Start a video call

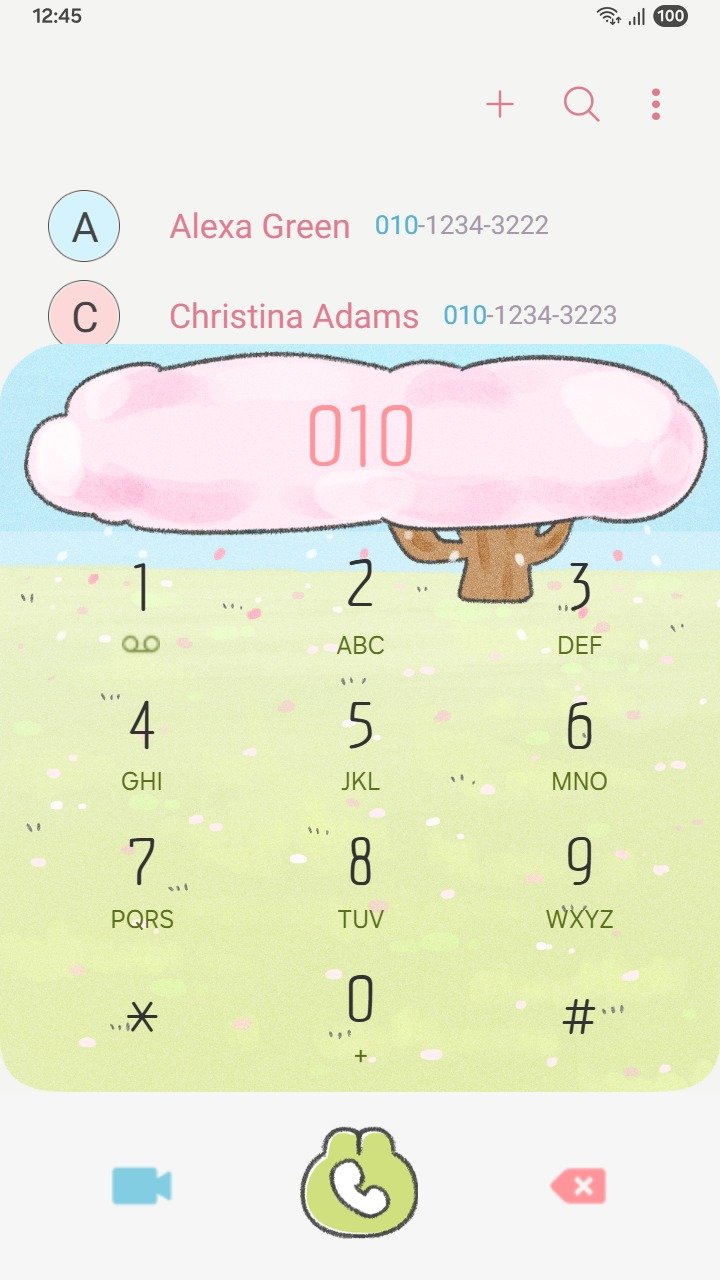point(141,1186)
